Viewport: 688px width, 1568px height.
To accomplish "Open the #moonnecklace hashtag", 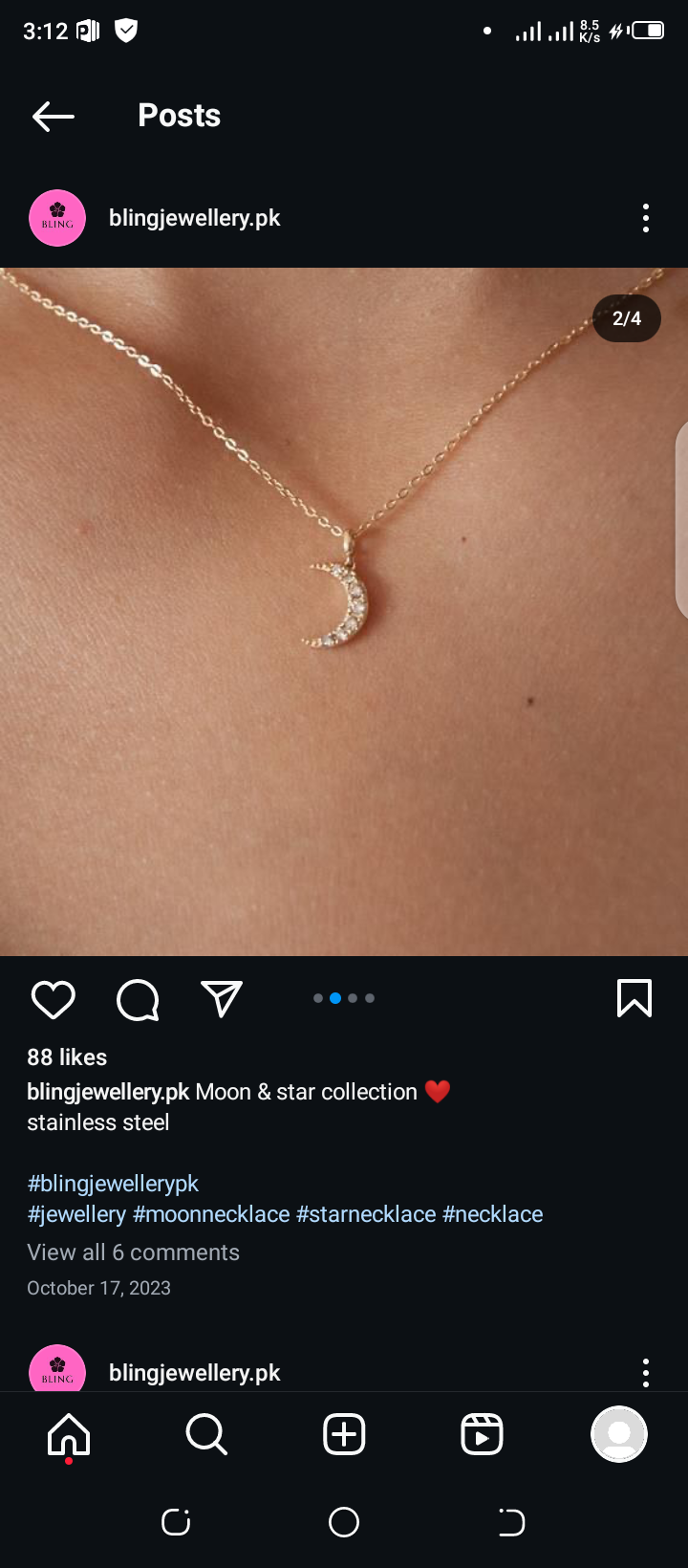I will [211, 1214].
